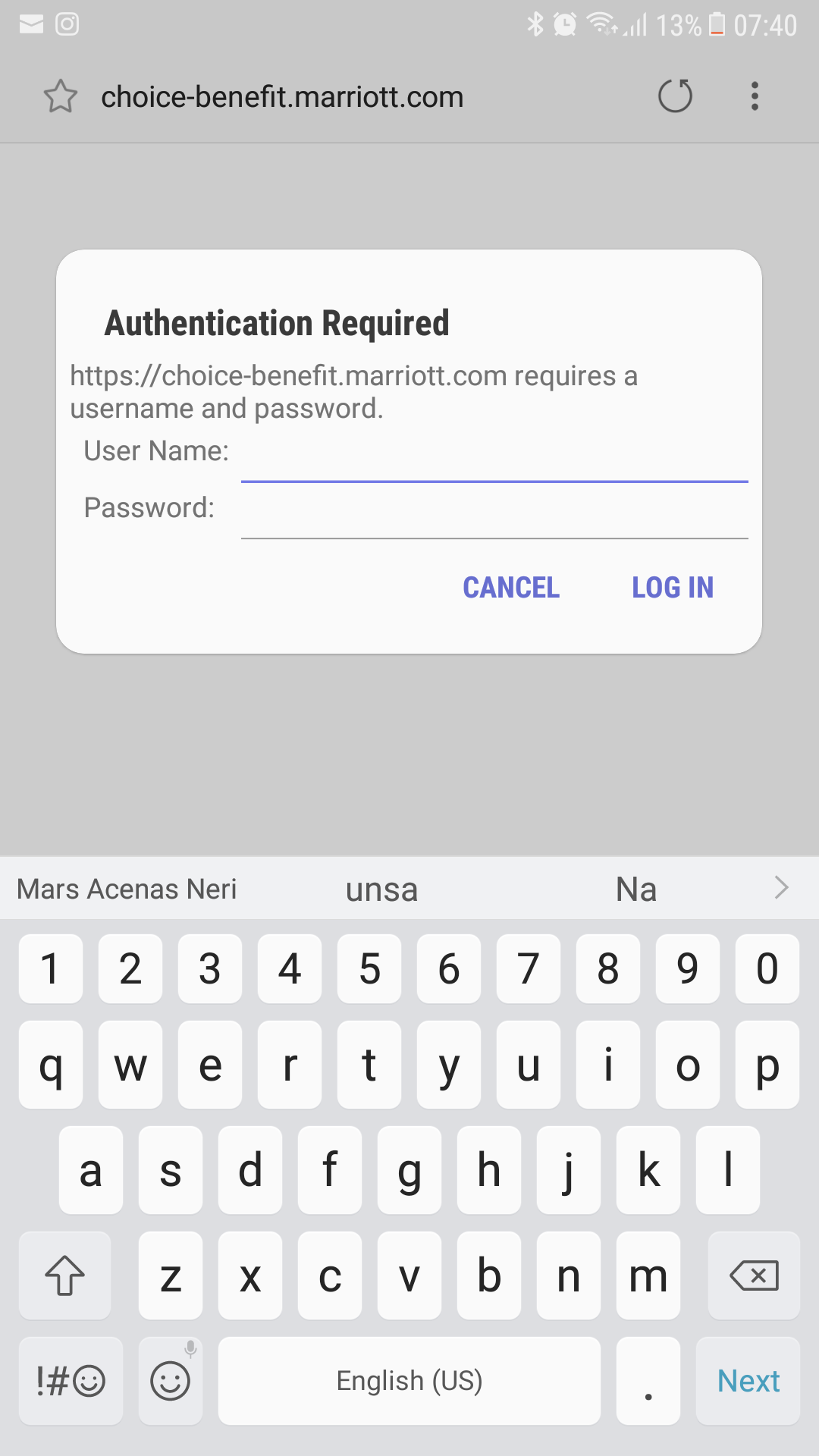Screen dimensions: 819x1456
Task: Switch to the symbols keyboard
Action: pos(71,1381)
